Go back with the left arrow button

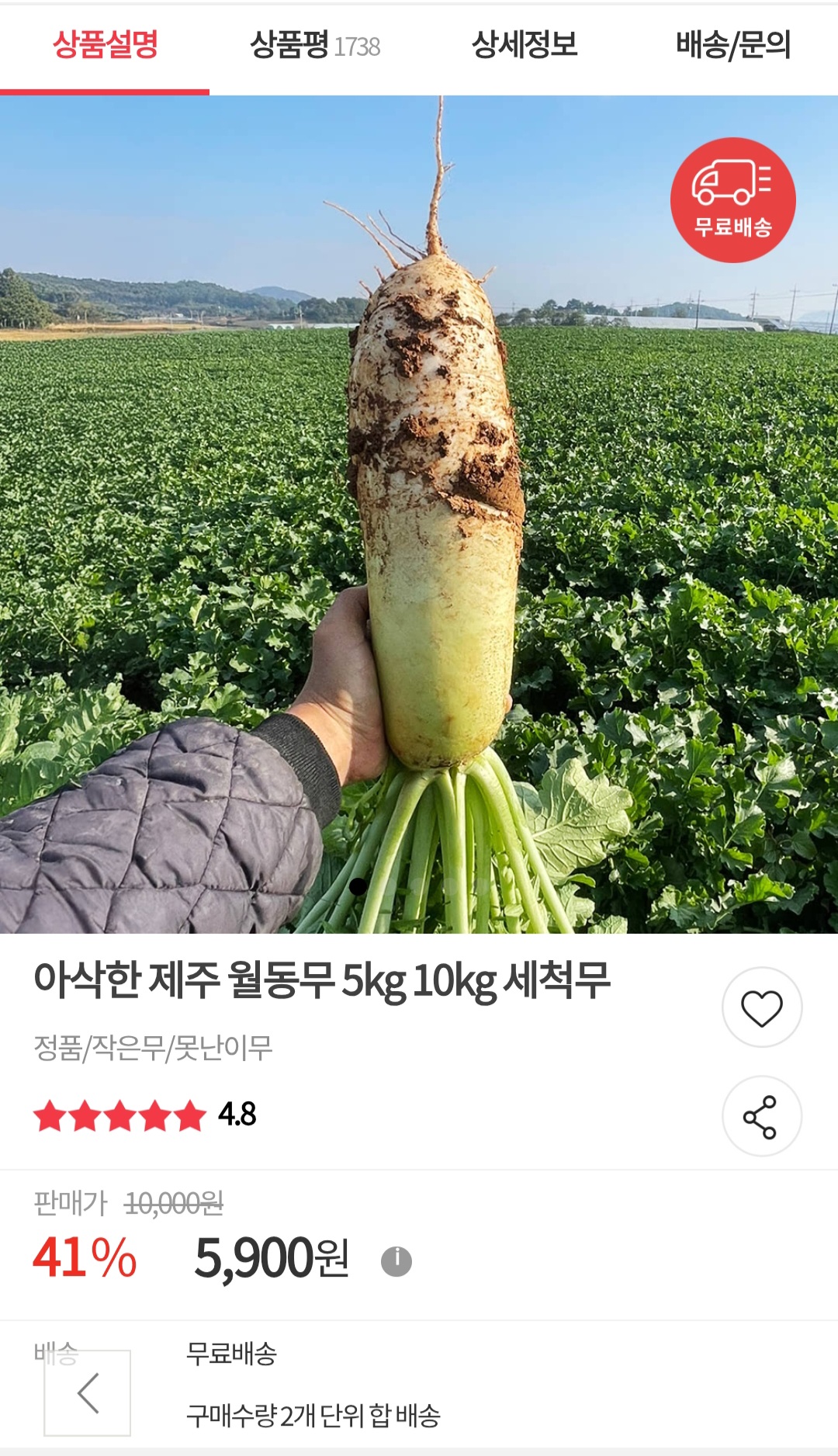(x=88, y=1392)
